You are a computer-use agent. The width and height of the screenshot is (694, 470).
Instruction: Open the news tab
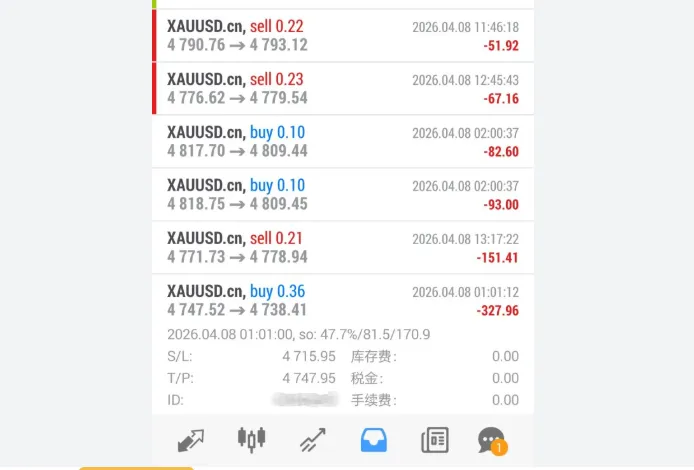click(x=435, y=440)
